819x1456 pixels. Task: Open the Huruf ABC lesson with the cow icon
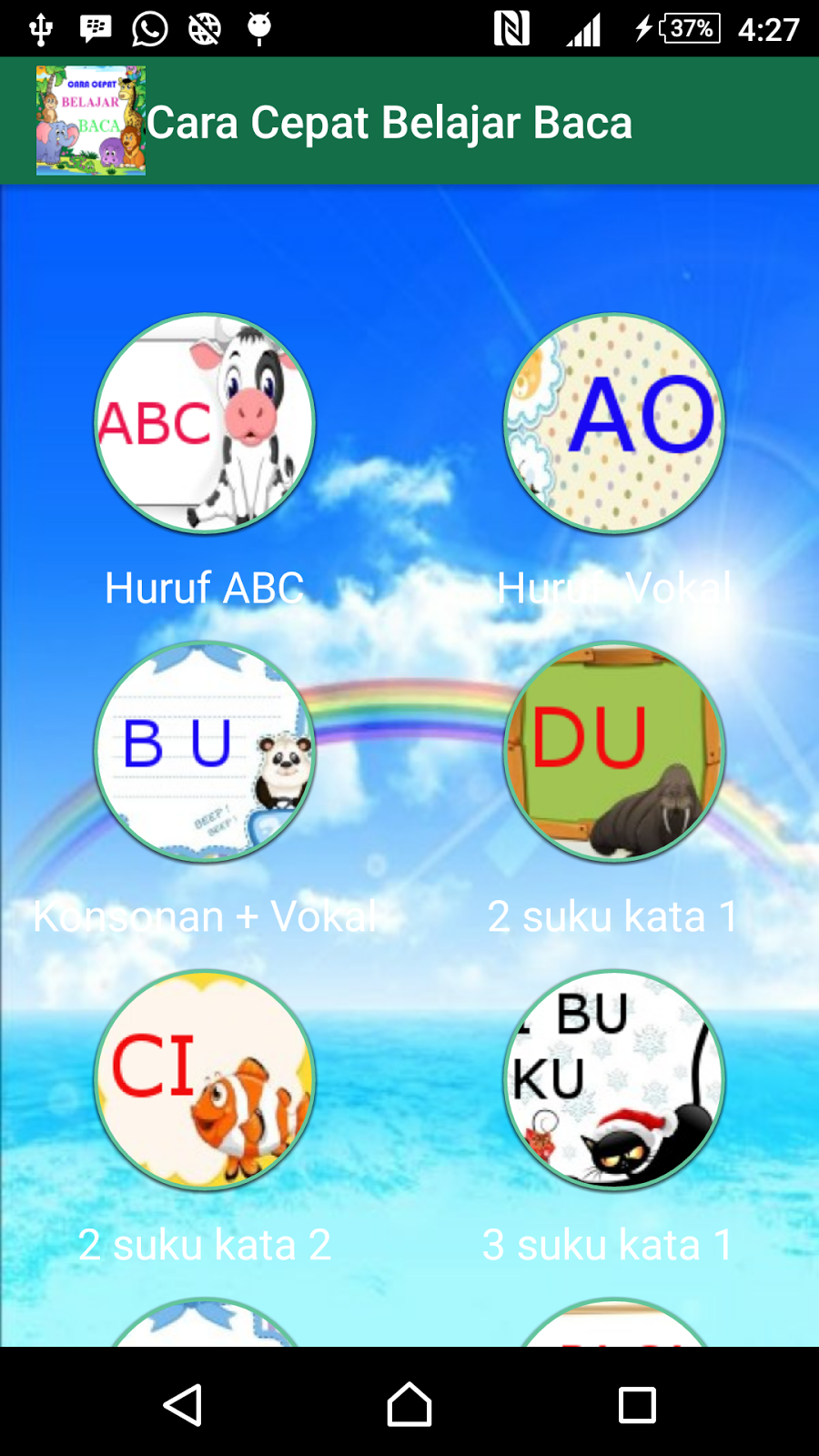[x=204, y=422]
